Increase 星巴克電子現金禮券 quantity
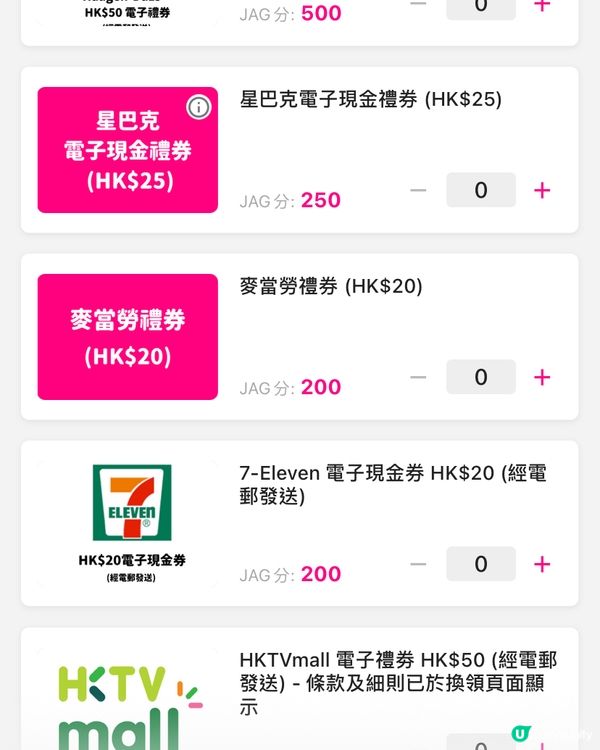This screenshot has height=750, width=600. 542,190
